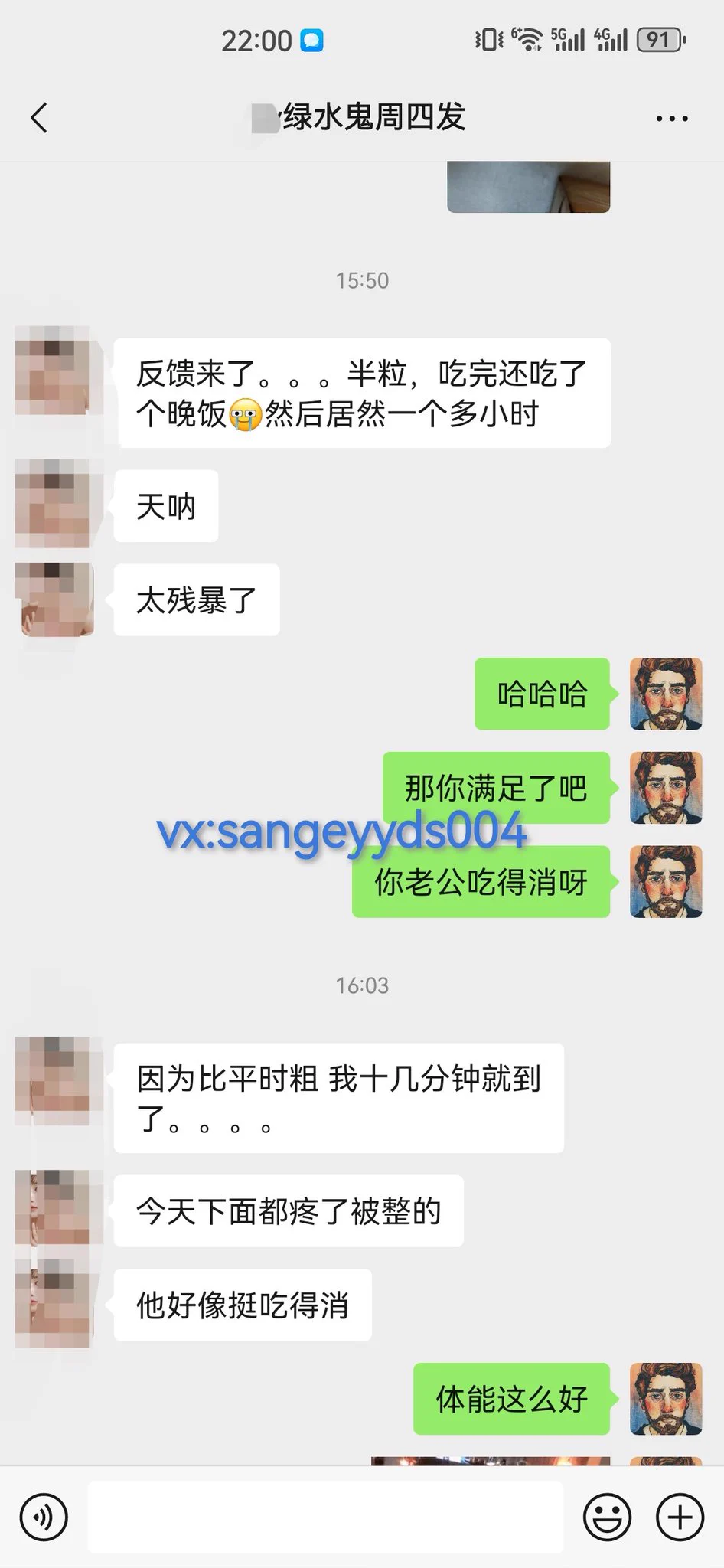724x1568 pixels.
Task: Open the photo thumbnail above 15:50
Action: 528,187
